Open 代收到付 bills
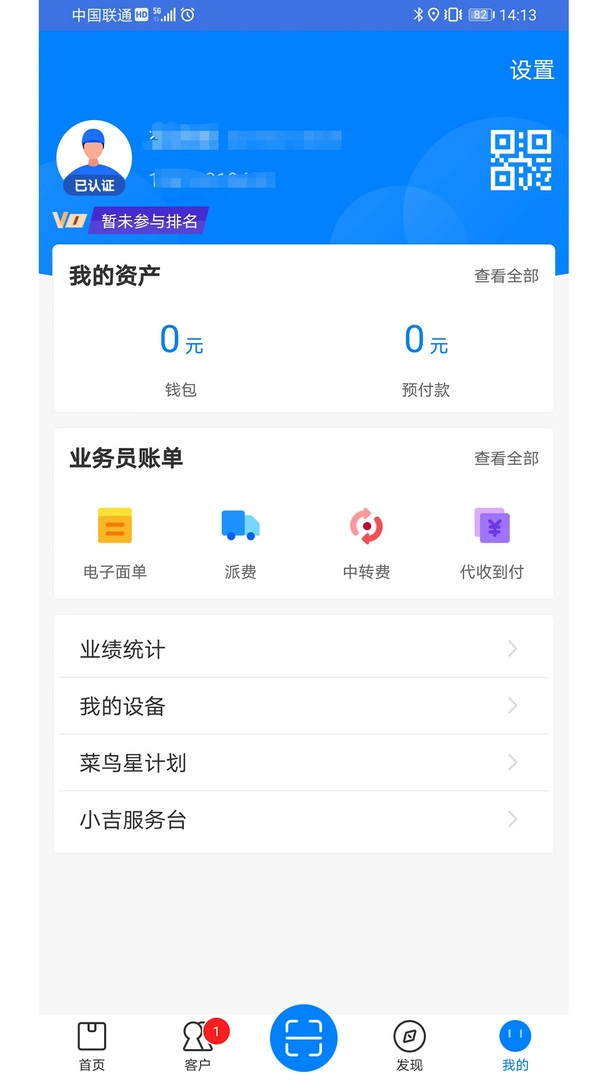Viewport: 607px width, 1080px height. (491, 541)
